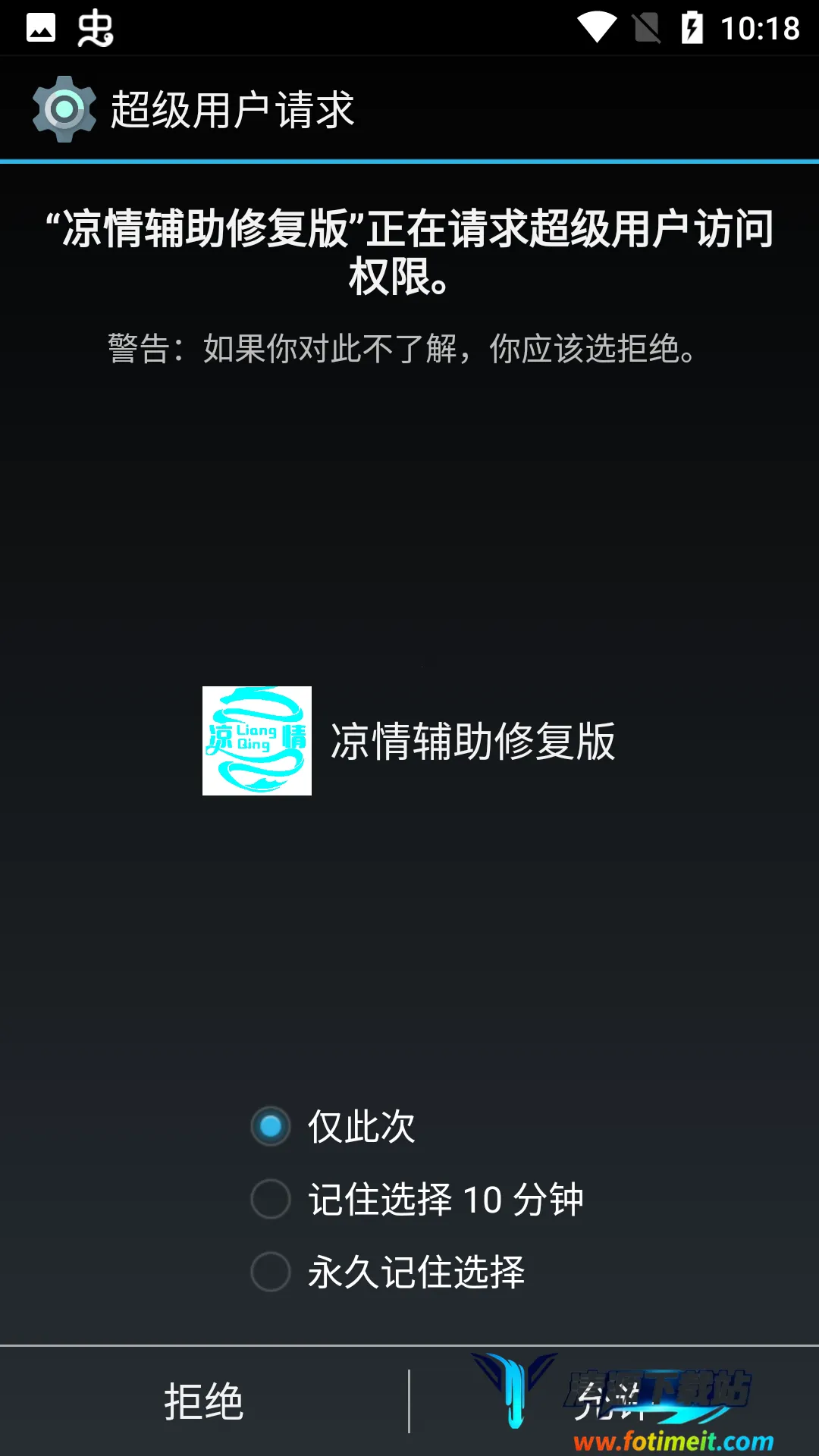819x1456 pixels.
Task: Tap 拒绝 to deny superuser access
Action: point(204,1401)
